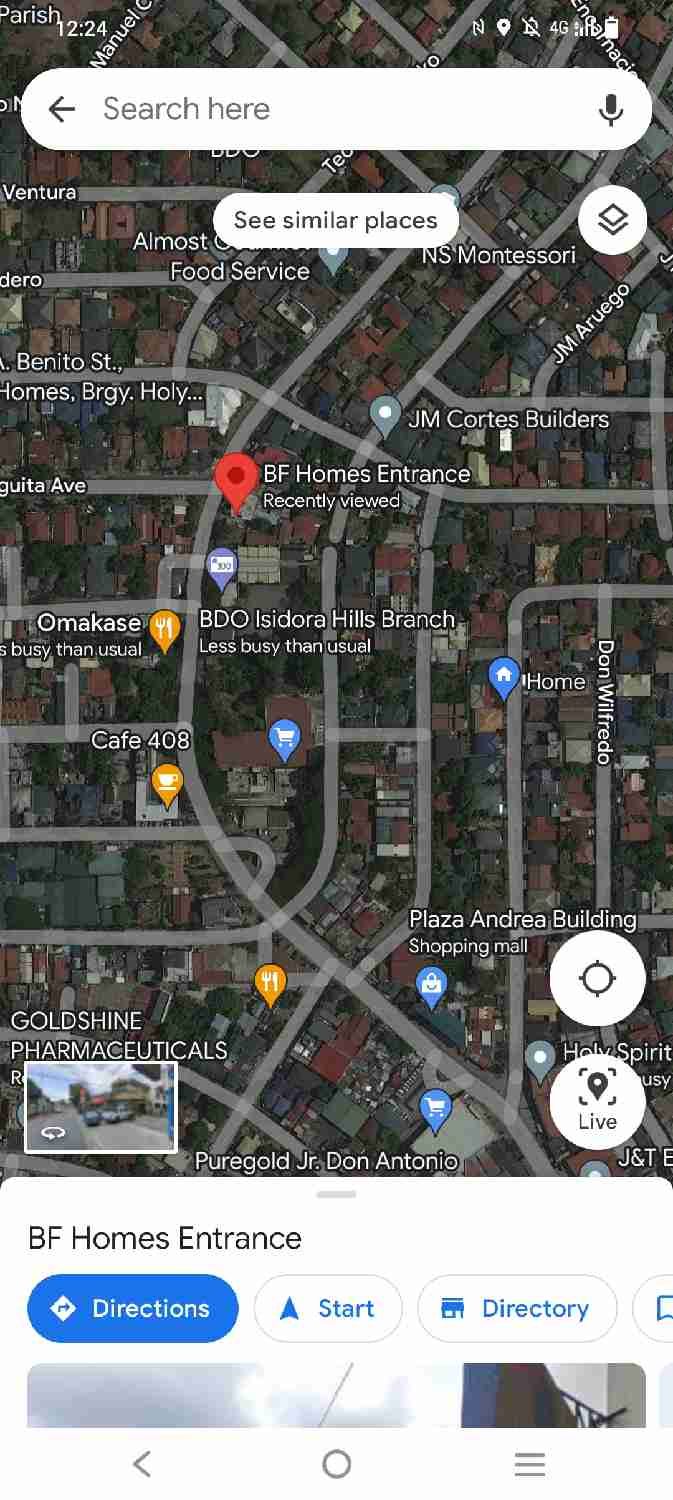Select the Home pin on map

(x=504, y=678)
